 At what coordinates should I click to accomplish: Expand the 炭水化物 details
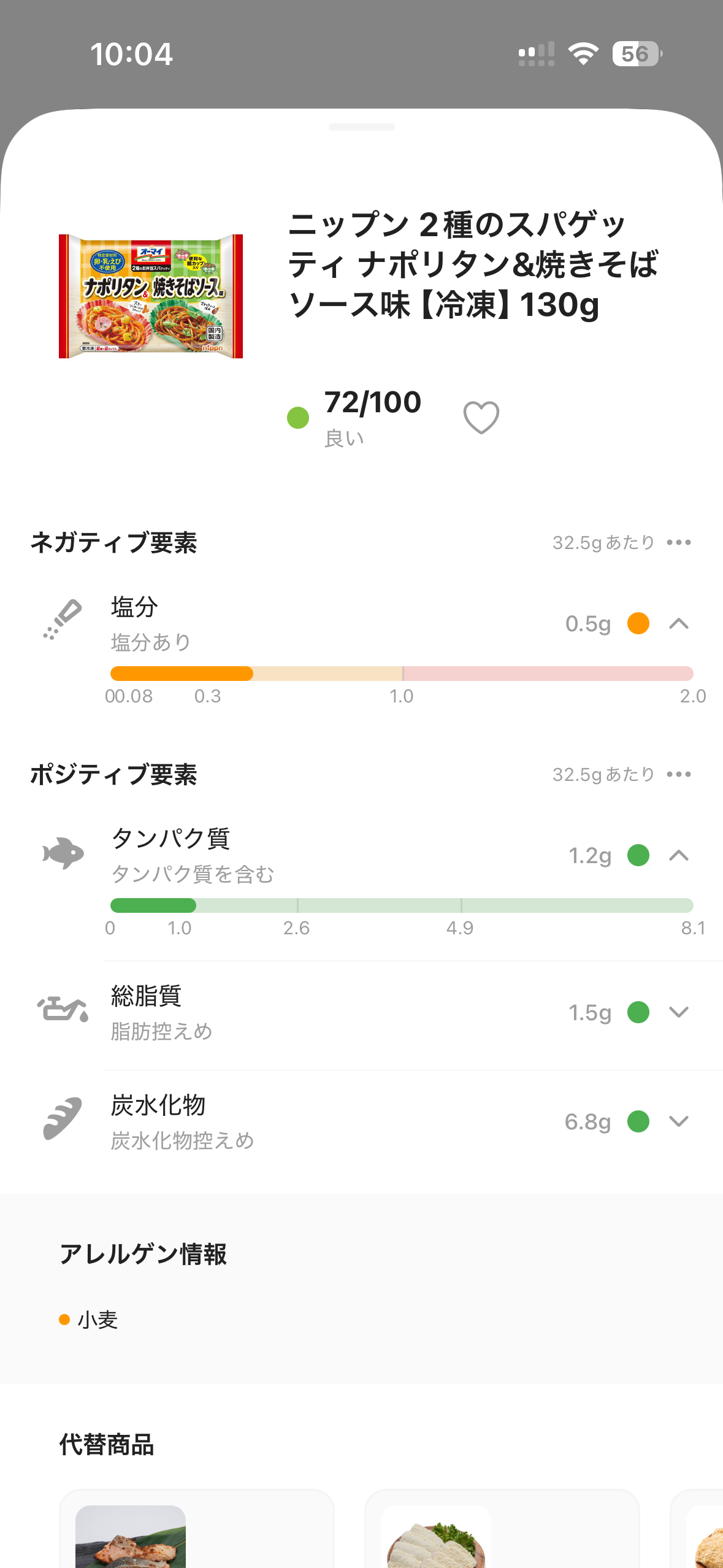click(678, 1121)
